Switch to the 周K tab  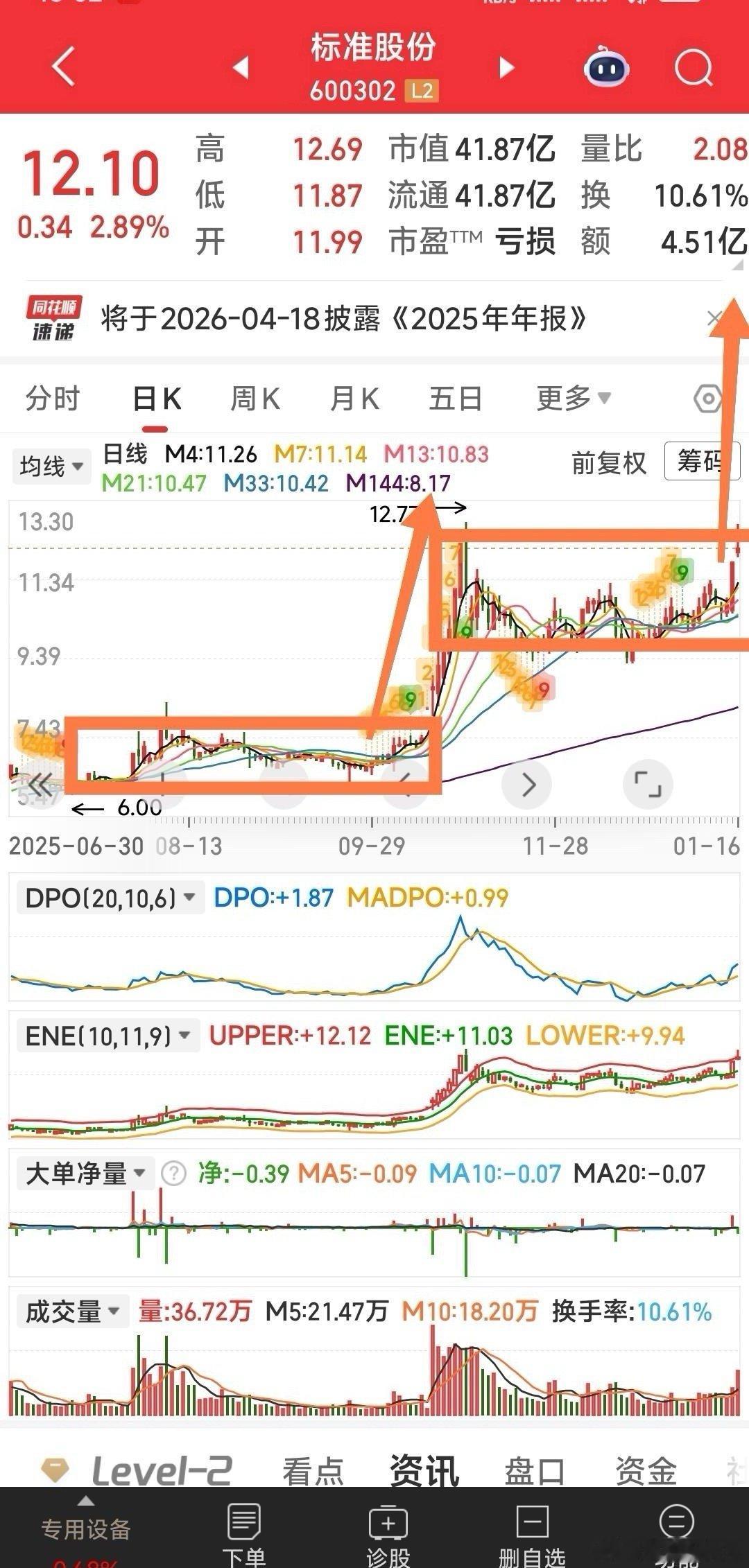(255, 399)
